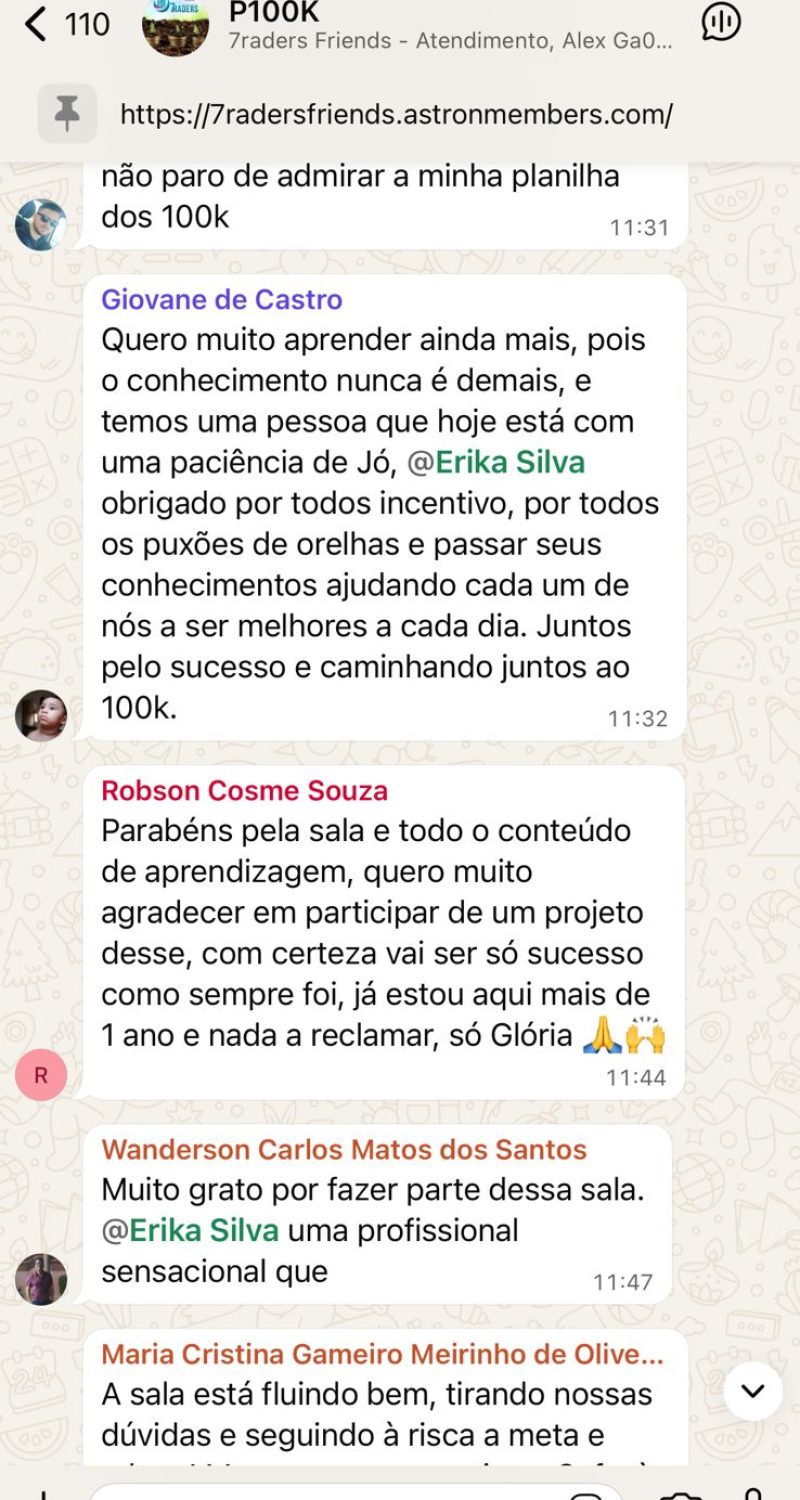The width and height of the screenshot is (800, 1500).
Task: Open Maria Cristina Gameiro's sender name
Action: pos(382,1354)
